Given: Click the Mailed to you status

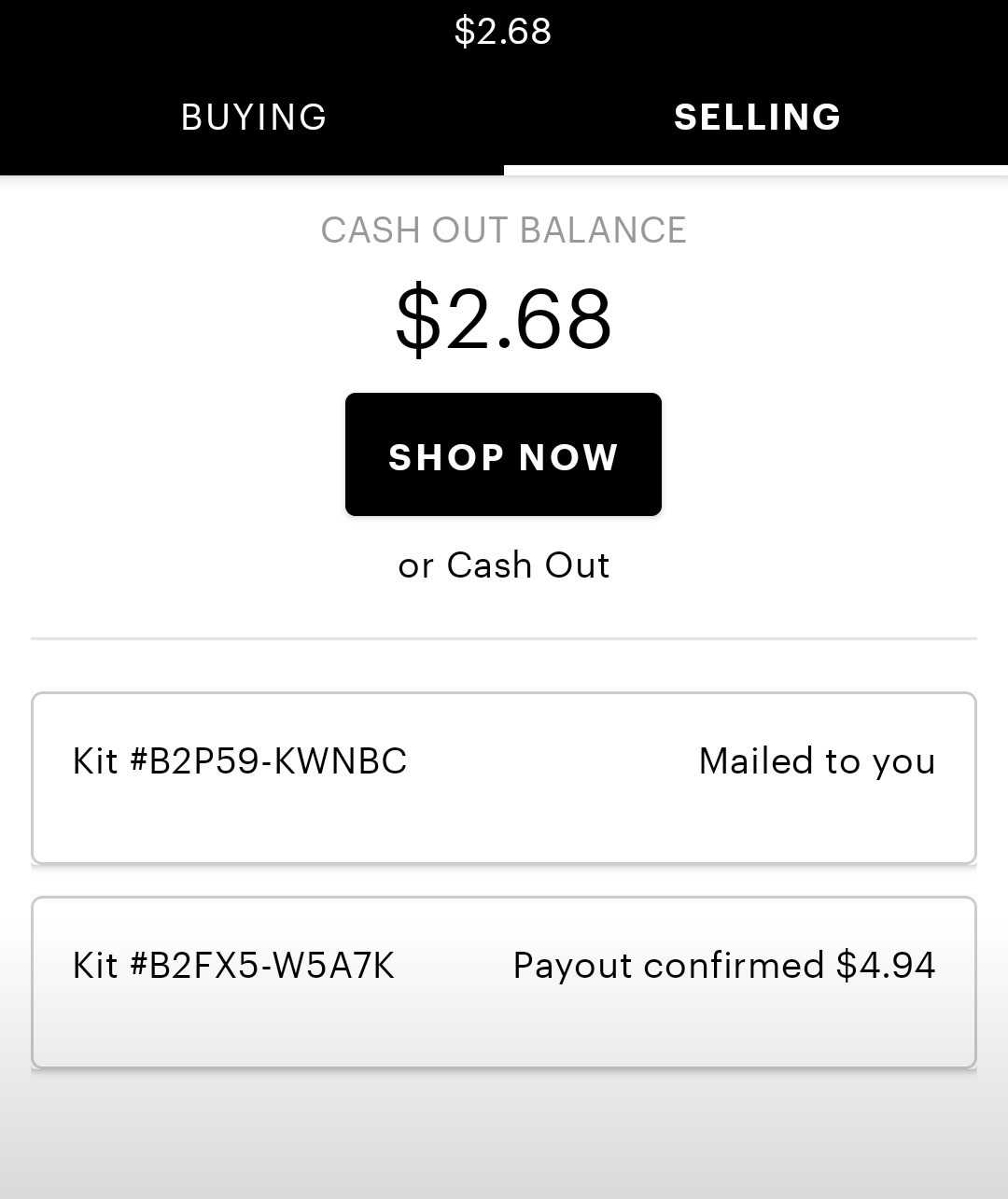Looking at the screenshot, I should 817,761.
